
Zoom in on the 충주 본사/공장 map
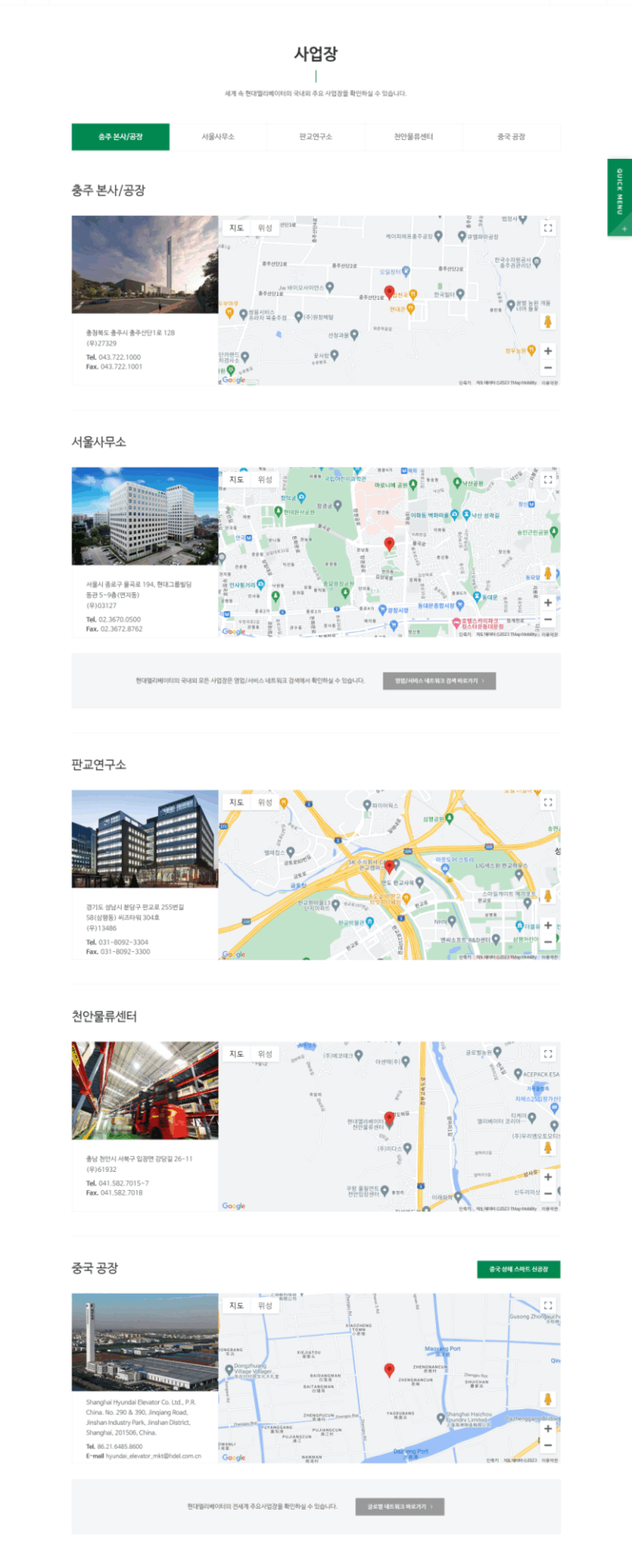pos(548,351)
